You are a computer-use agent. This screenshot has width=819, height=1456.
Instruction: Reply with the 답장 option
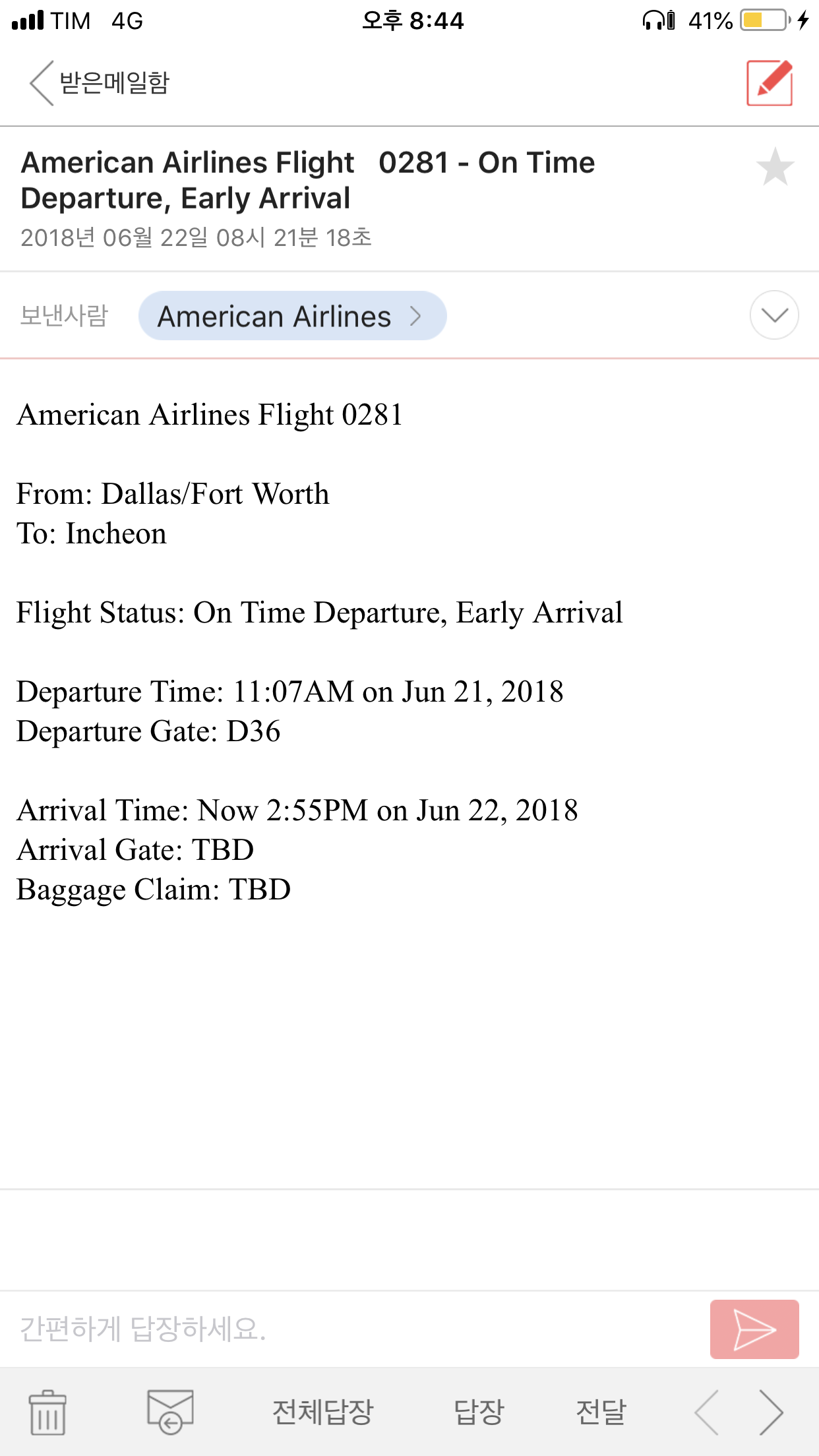[x=479, y=1412]
